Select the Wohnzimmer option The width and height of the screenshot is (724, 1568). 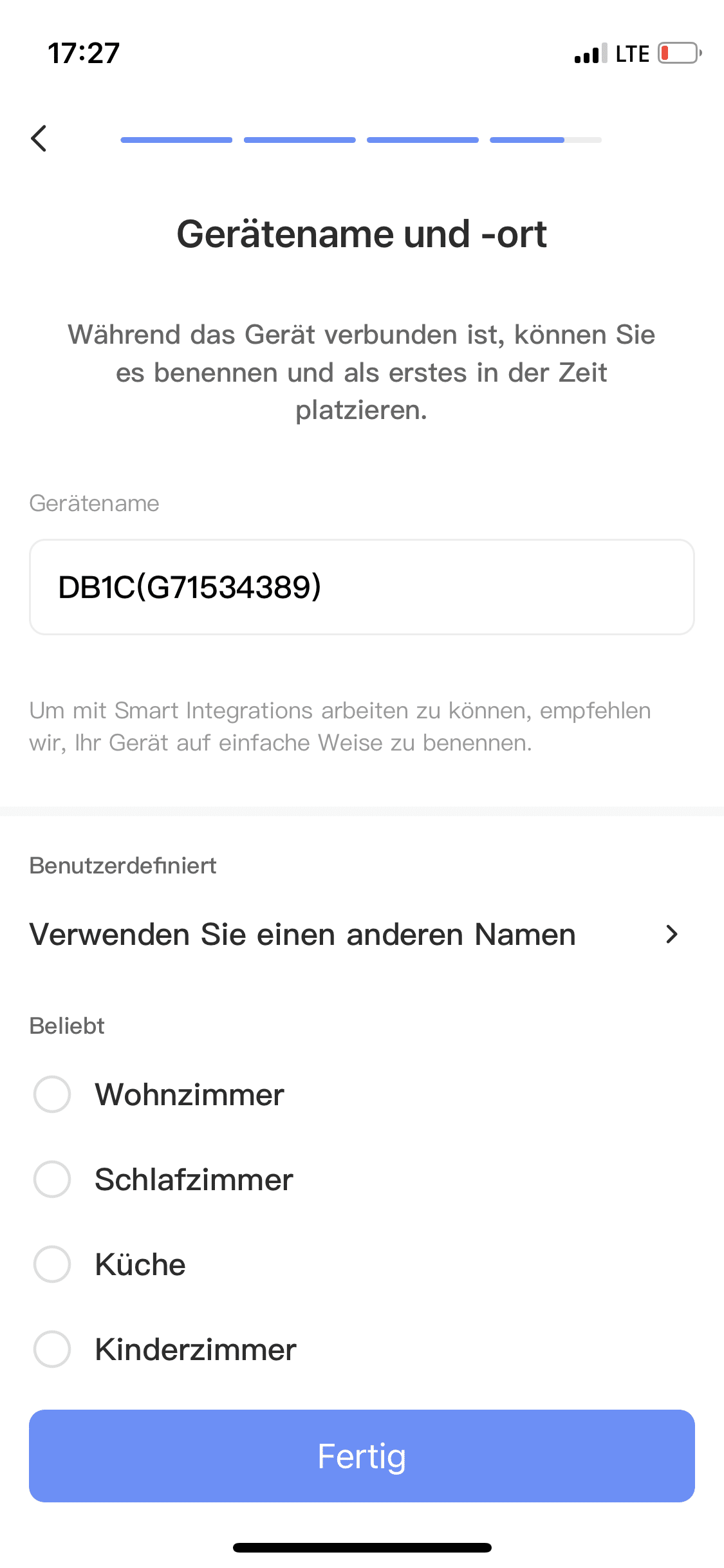tap(52, 1094)
